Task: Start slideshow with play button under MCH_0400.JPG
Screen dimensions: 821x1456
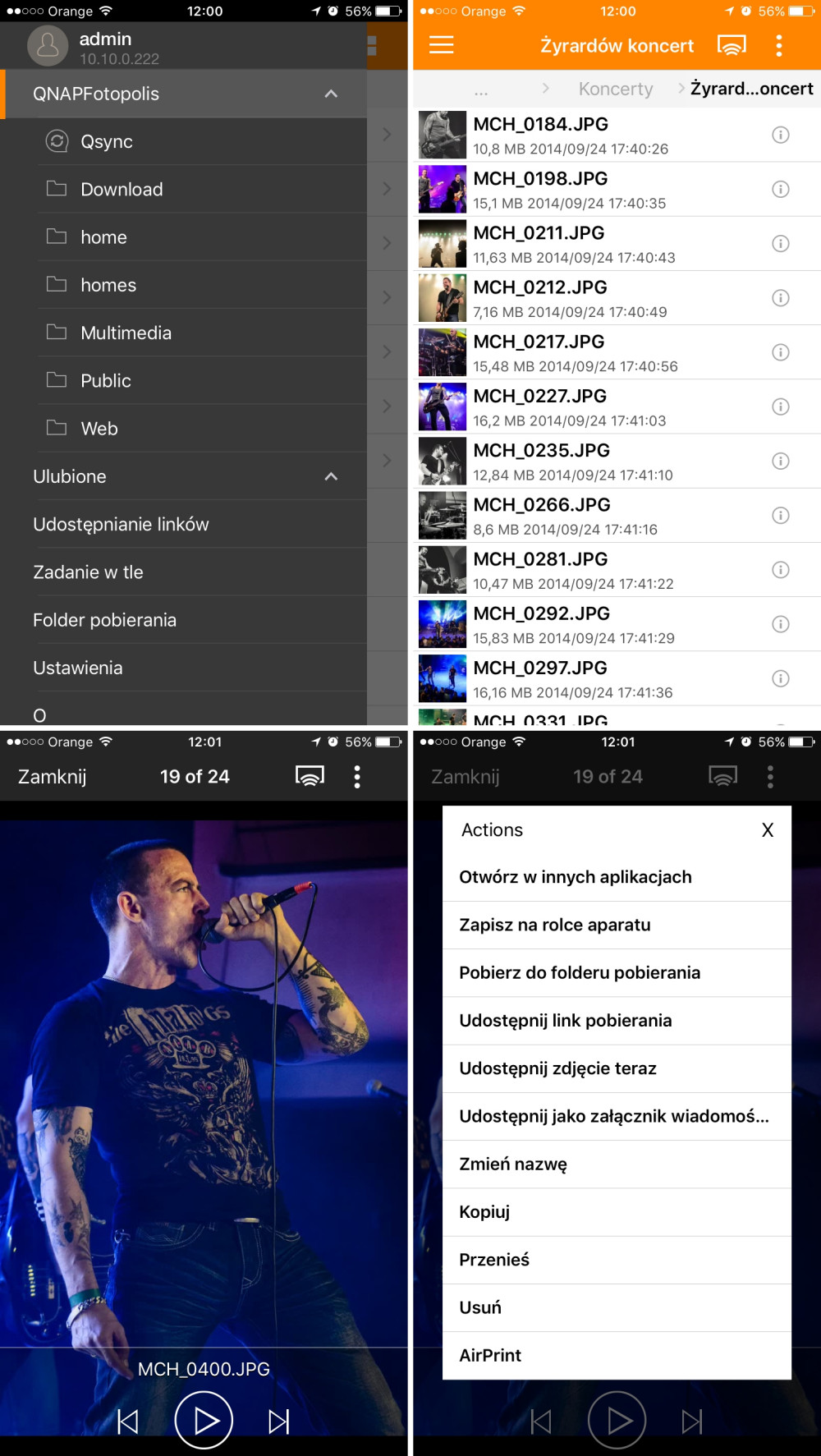Action: point(204,1420)
